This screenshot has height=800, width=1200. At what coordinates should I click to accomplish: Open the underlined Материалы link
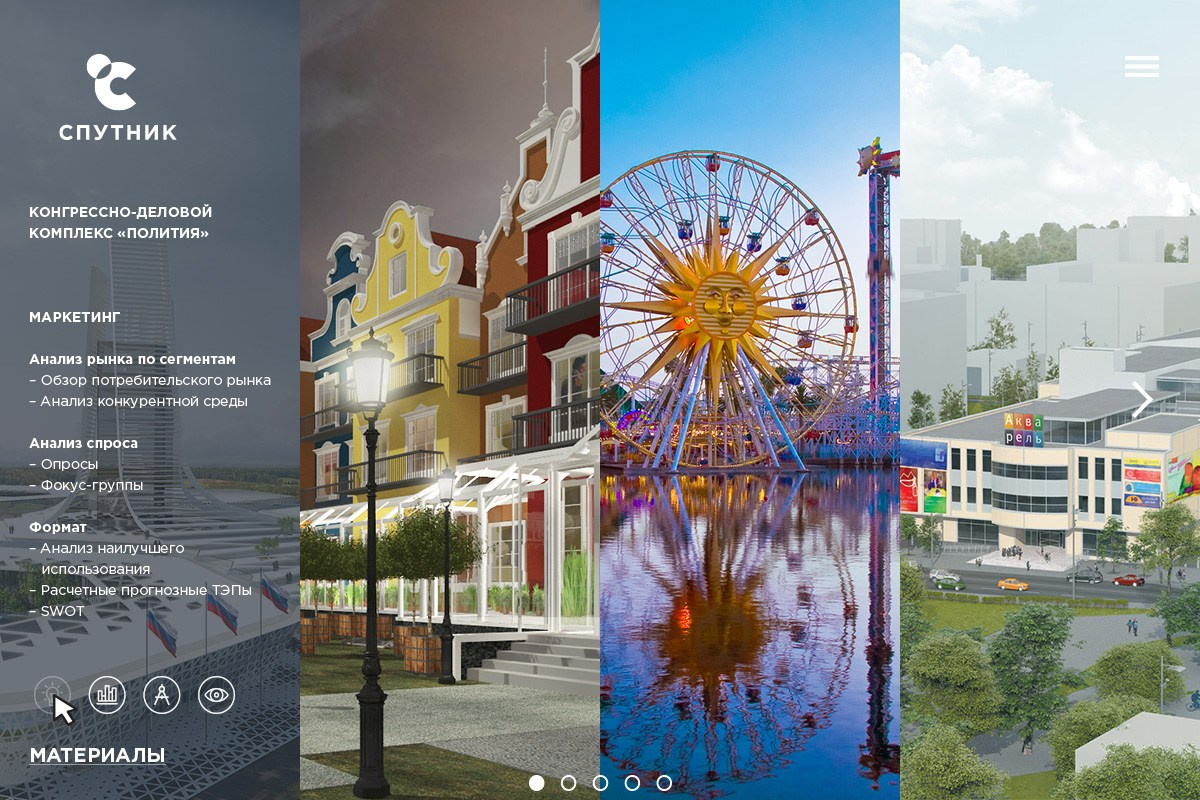[x=97, y=756]
